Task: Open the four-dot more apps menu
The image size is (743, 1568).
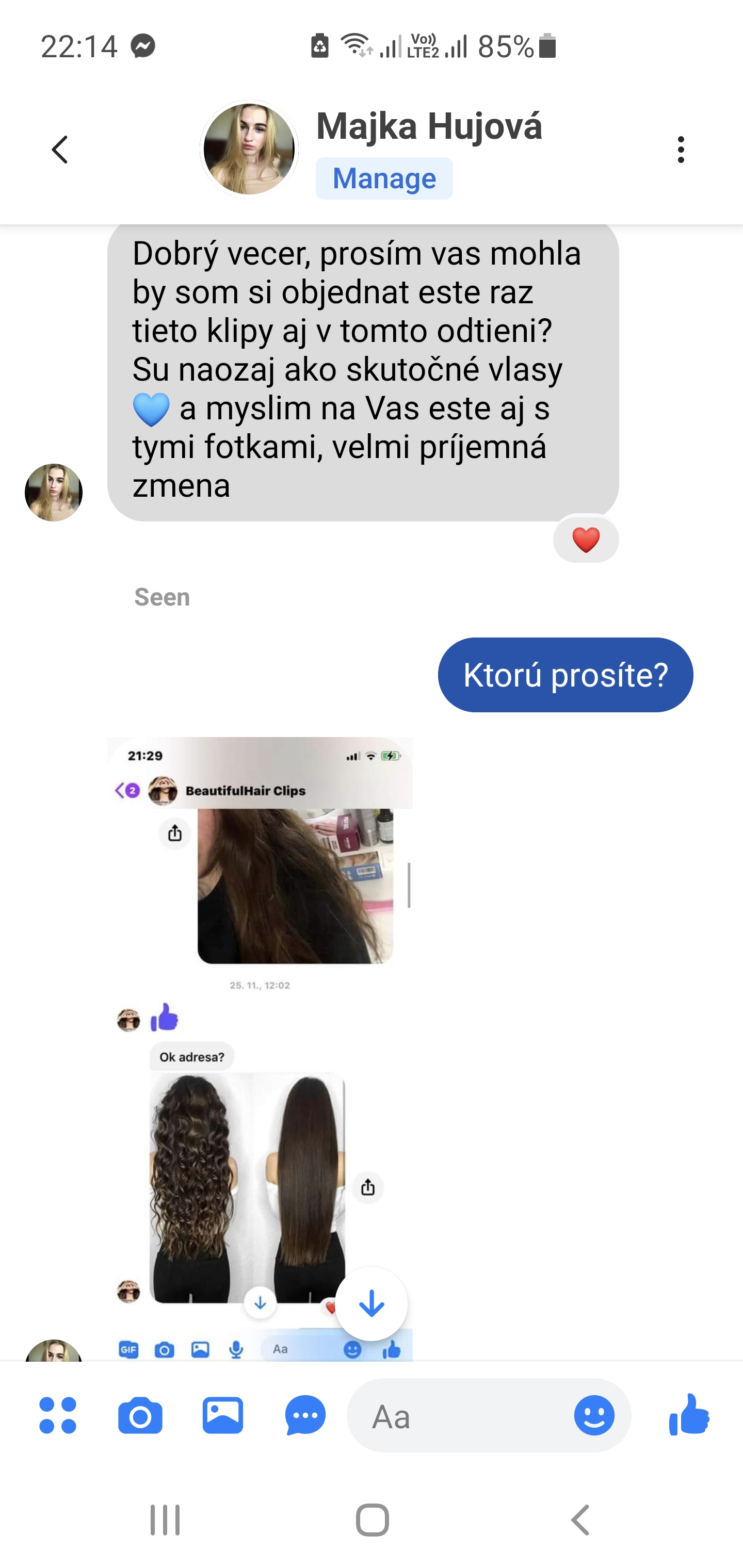Action: click(58, 1415)
